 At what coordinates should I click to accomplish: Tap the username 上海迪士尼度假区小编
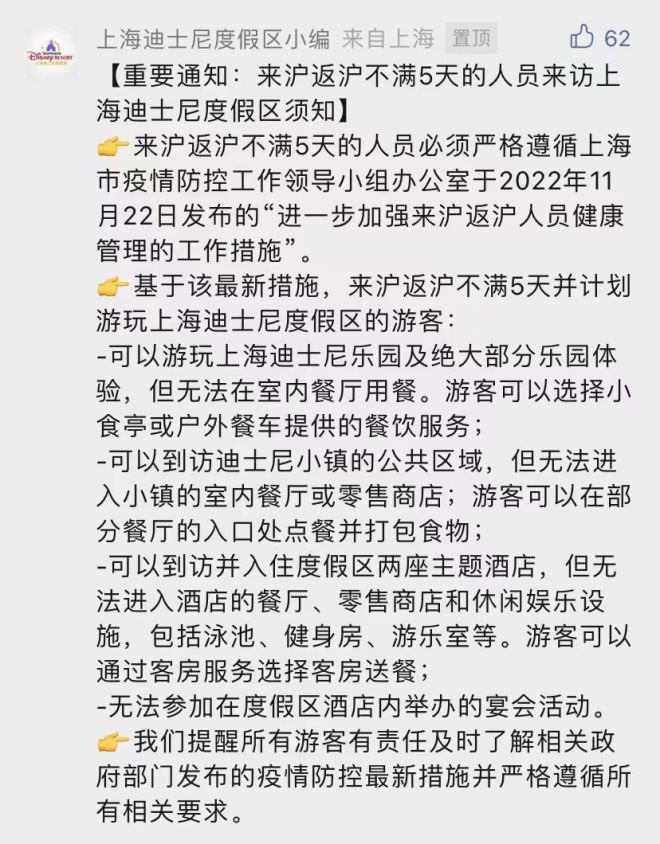pos(214,39)
